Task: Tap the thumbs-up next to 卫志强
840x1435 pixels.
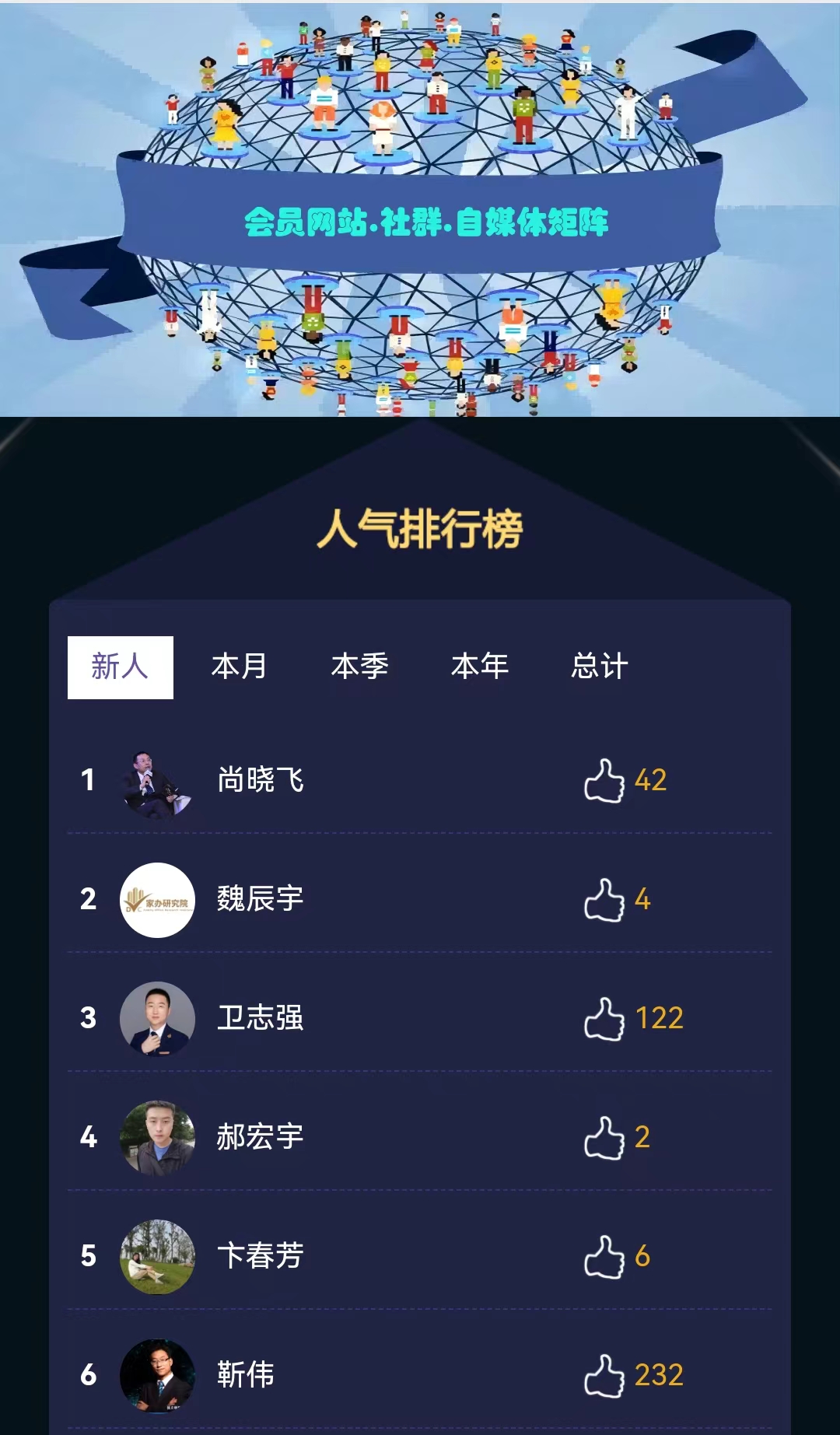Action: click(604, 1020)
